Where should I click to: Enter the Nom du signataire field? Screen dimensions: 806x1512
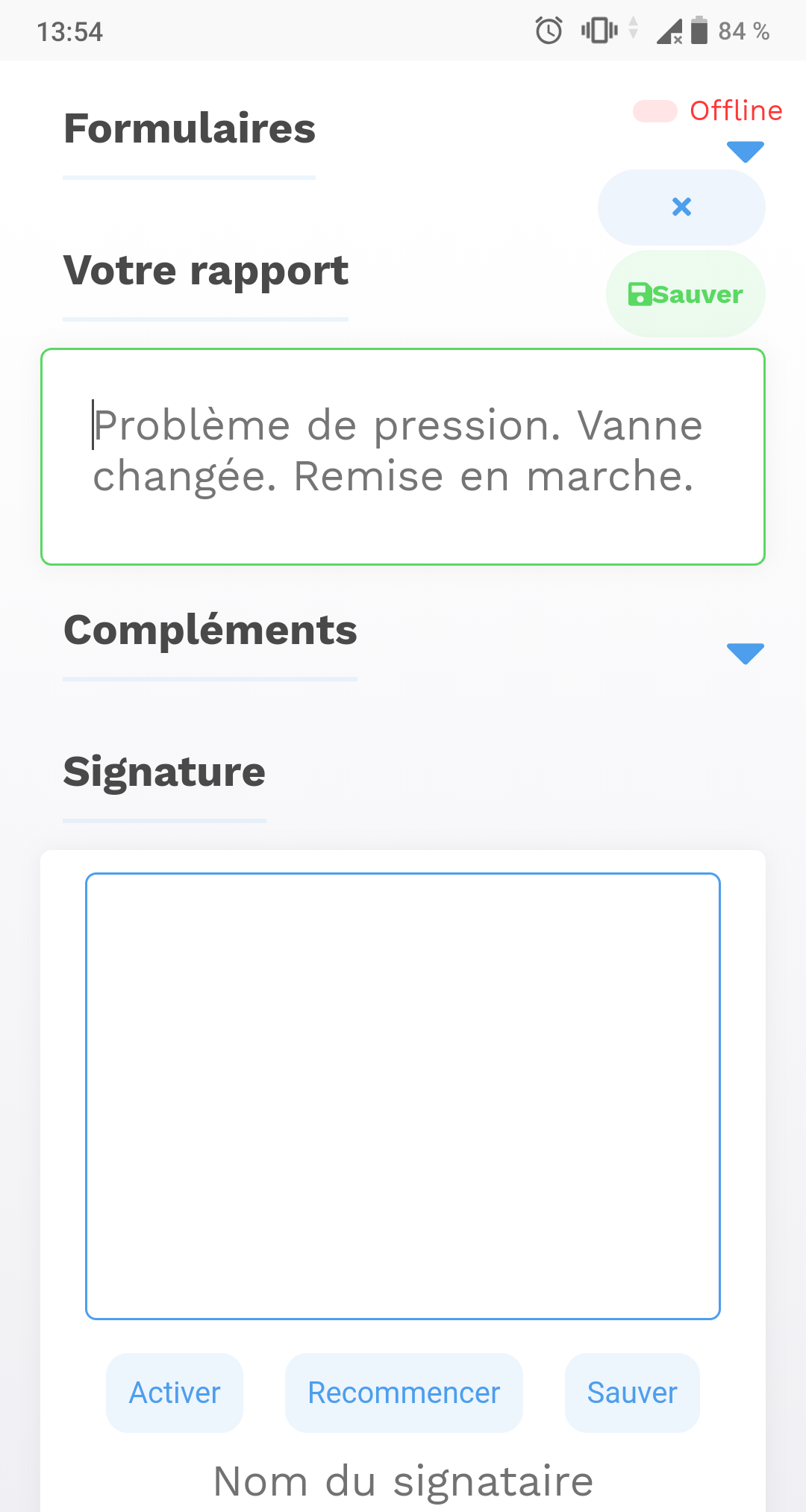[x=403, y=1481]
